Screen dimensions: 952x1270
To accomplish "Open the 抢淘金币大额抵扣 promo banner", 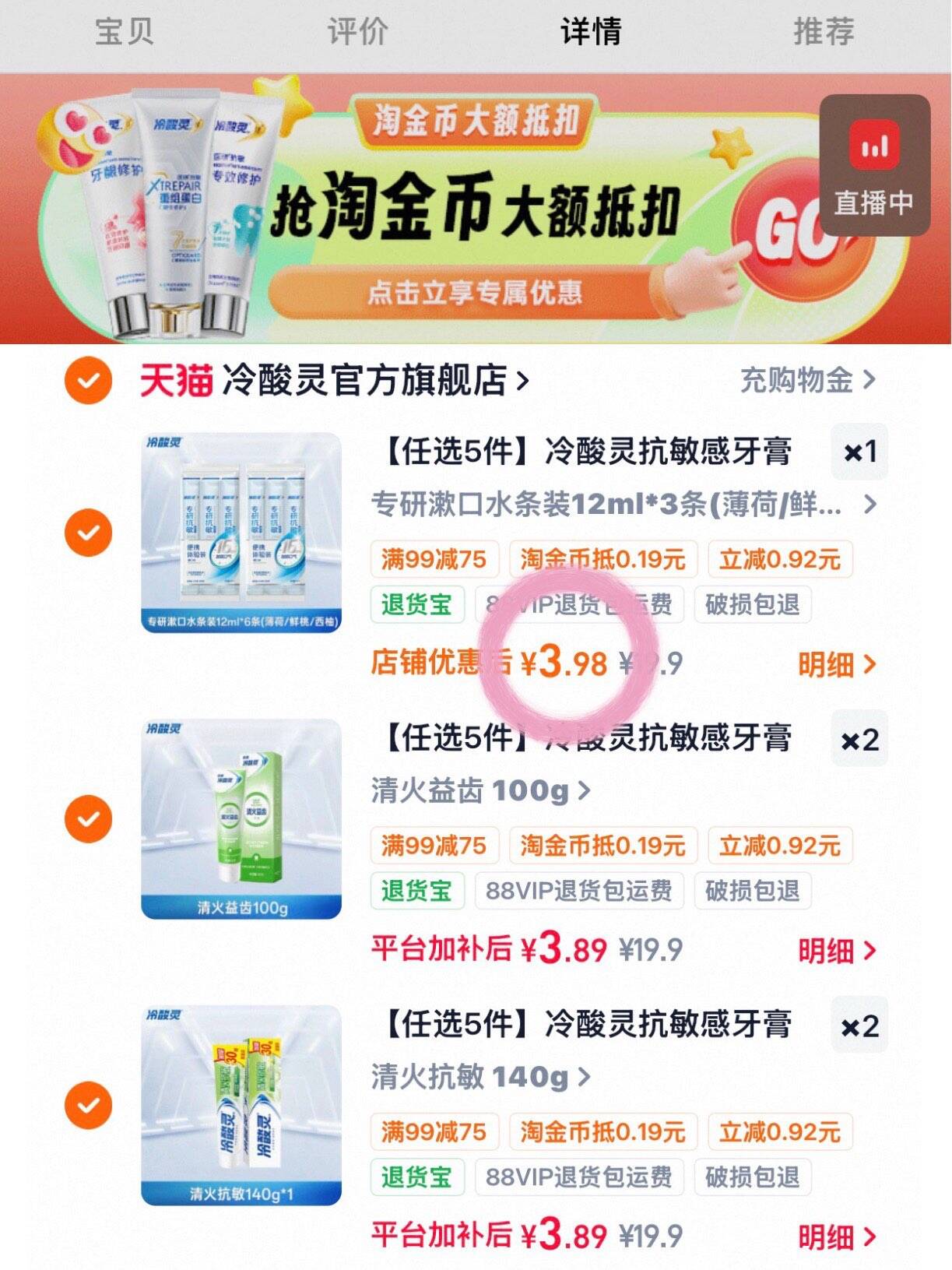I will click(476, 209).
